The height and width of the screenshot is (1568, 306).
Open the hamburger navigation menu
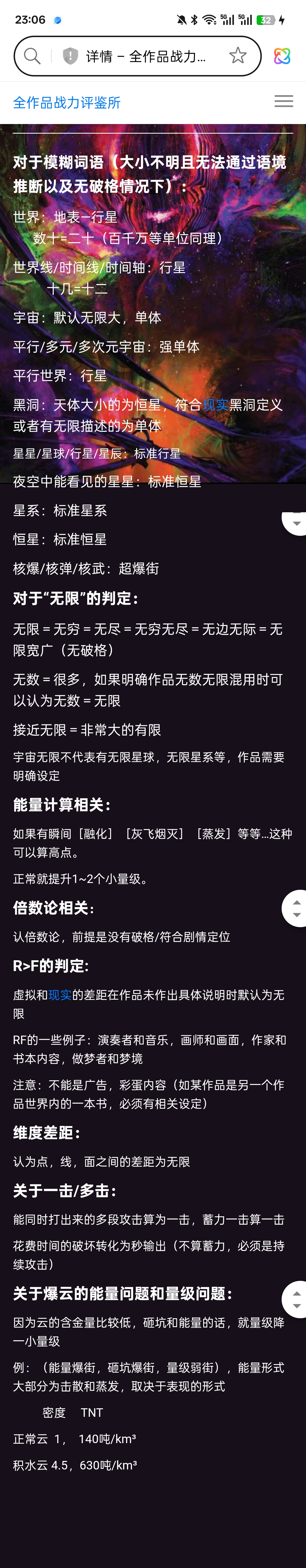(x=283, y=101)
